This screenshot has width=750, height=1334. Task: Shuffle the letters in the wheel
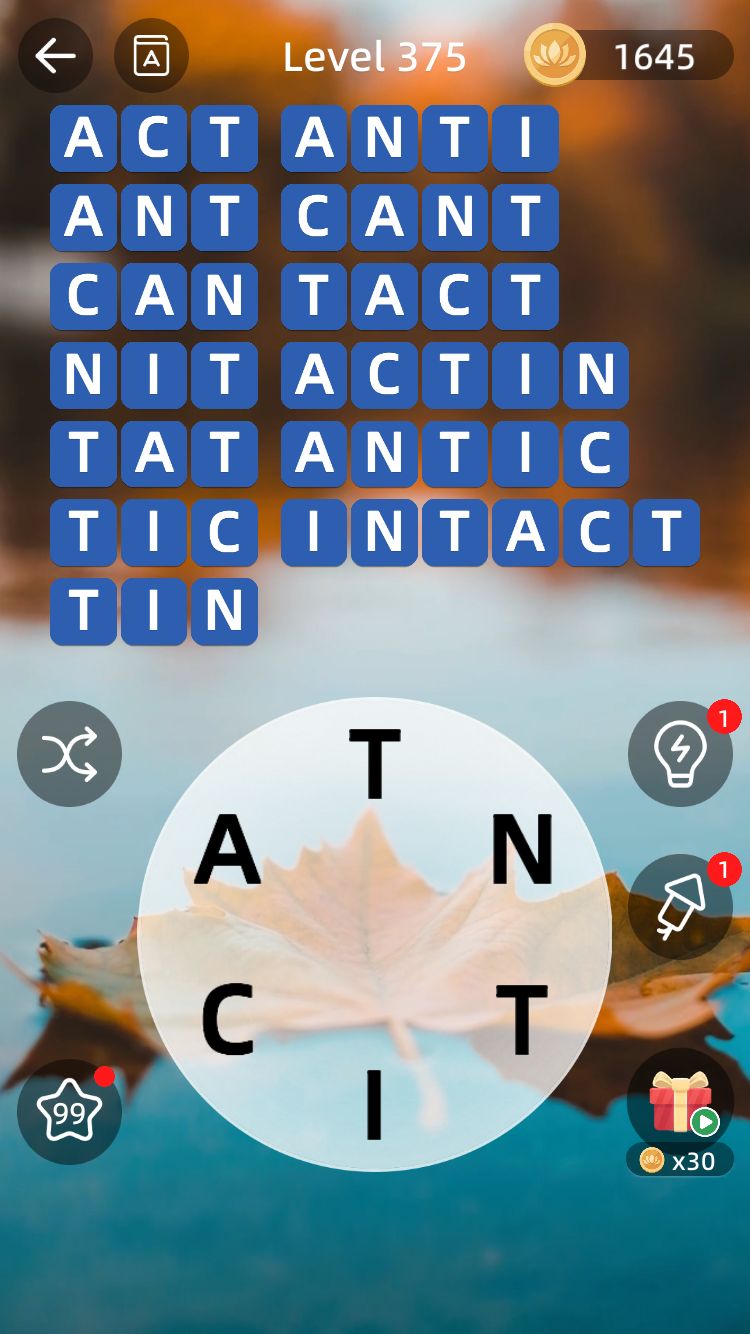click(70, 754)
